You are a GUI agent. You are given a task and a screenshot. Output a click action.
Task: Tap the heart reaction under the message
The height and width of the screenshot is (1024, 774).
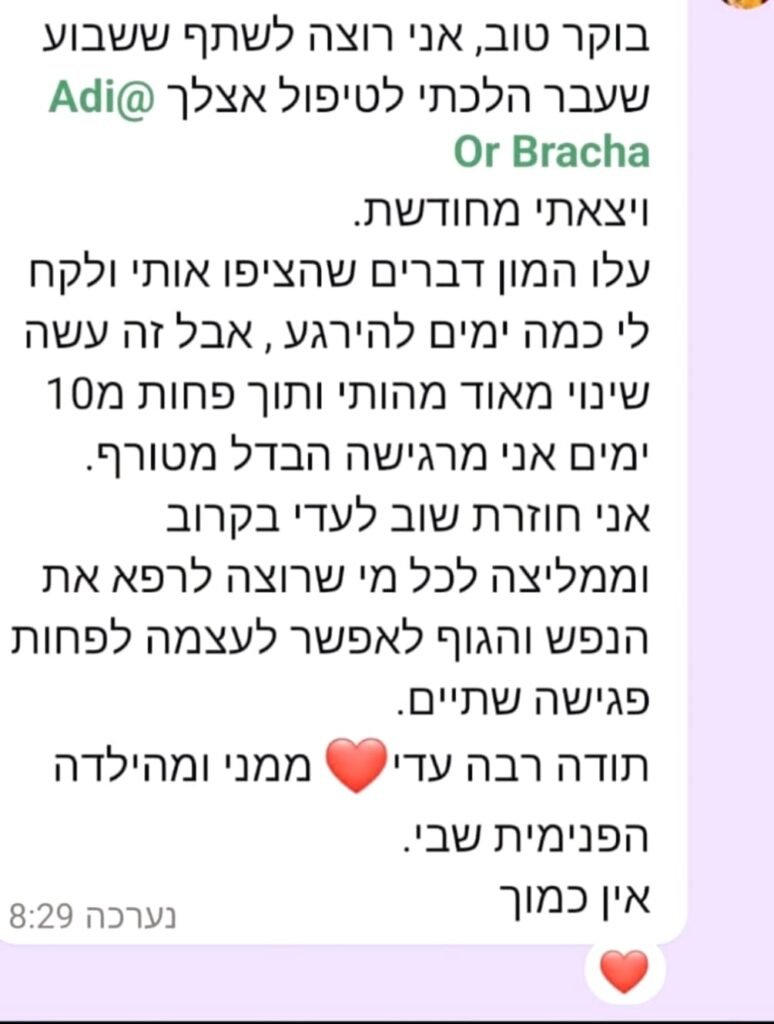625,972
